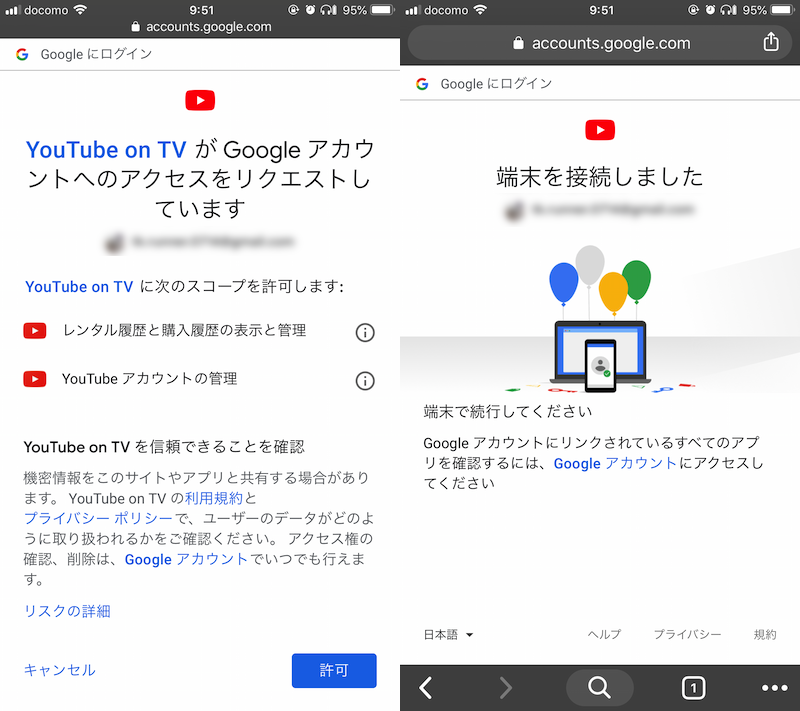The width and height of the screenshot is (800, 711).
Task: Show info for レンタル履歴と購入履歴の表示と管理
Action: click(365, 332)
